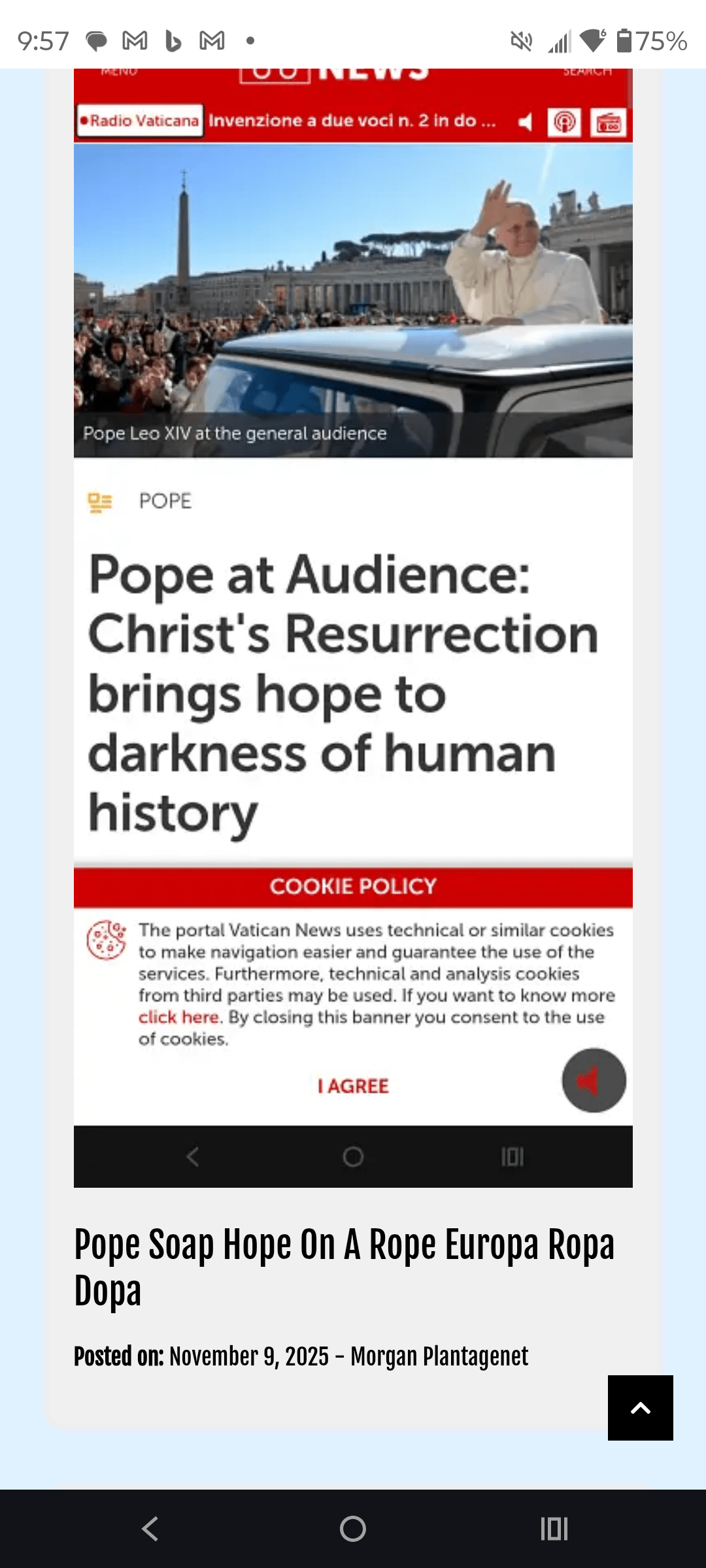Toggle the floating red speaker button
The image size is (706, 1568).
[593, 1081]
